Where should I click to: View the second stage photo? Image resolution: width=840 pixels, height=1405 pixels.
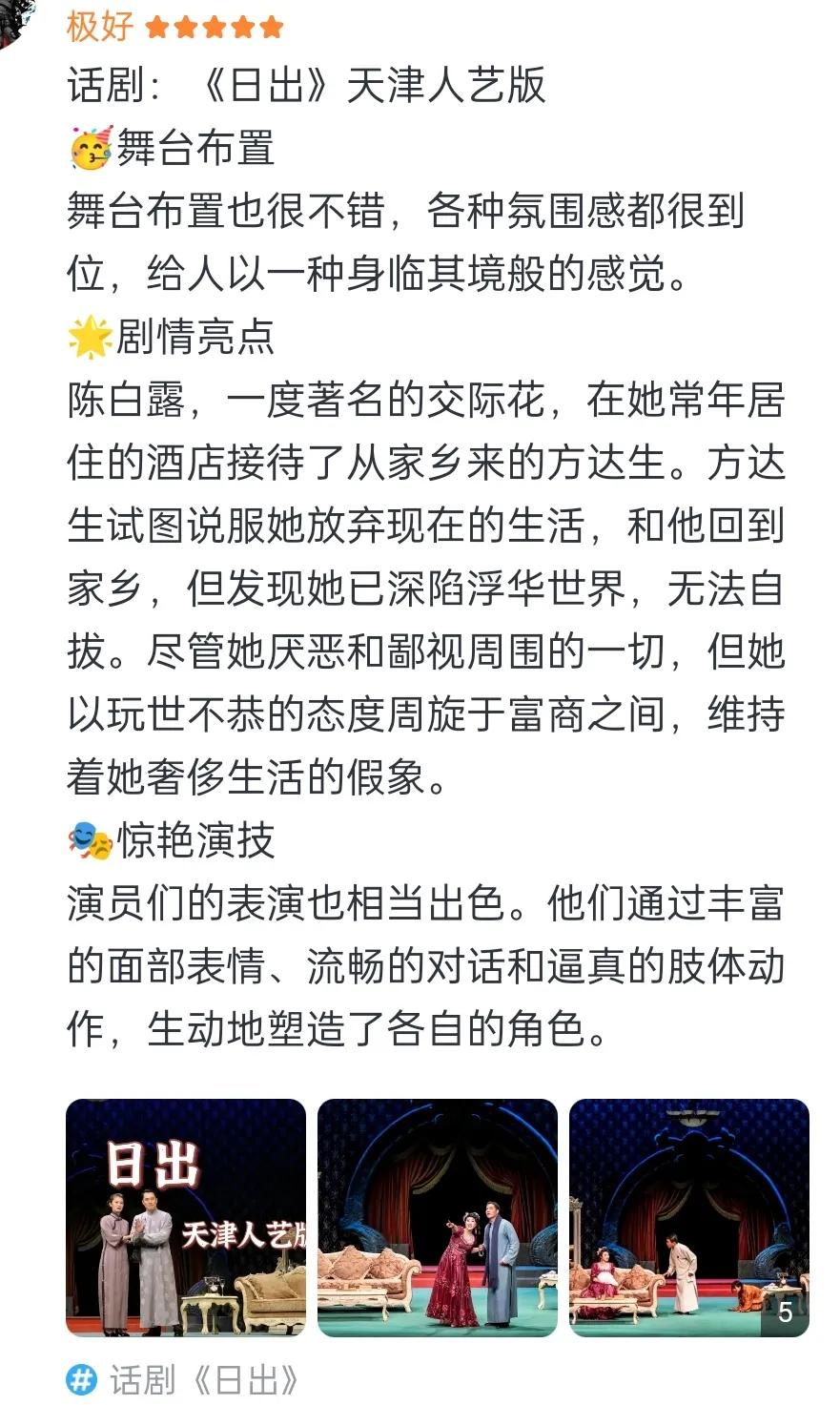(x=438, y=1217)
